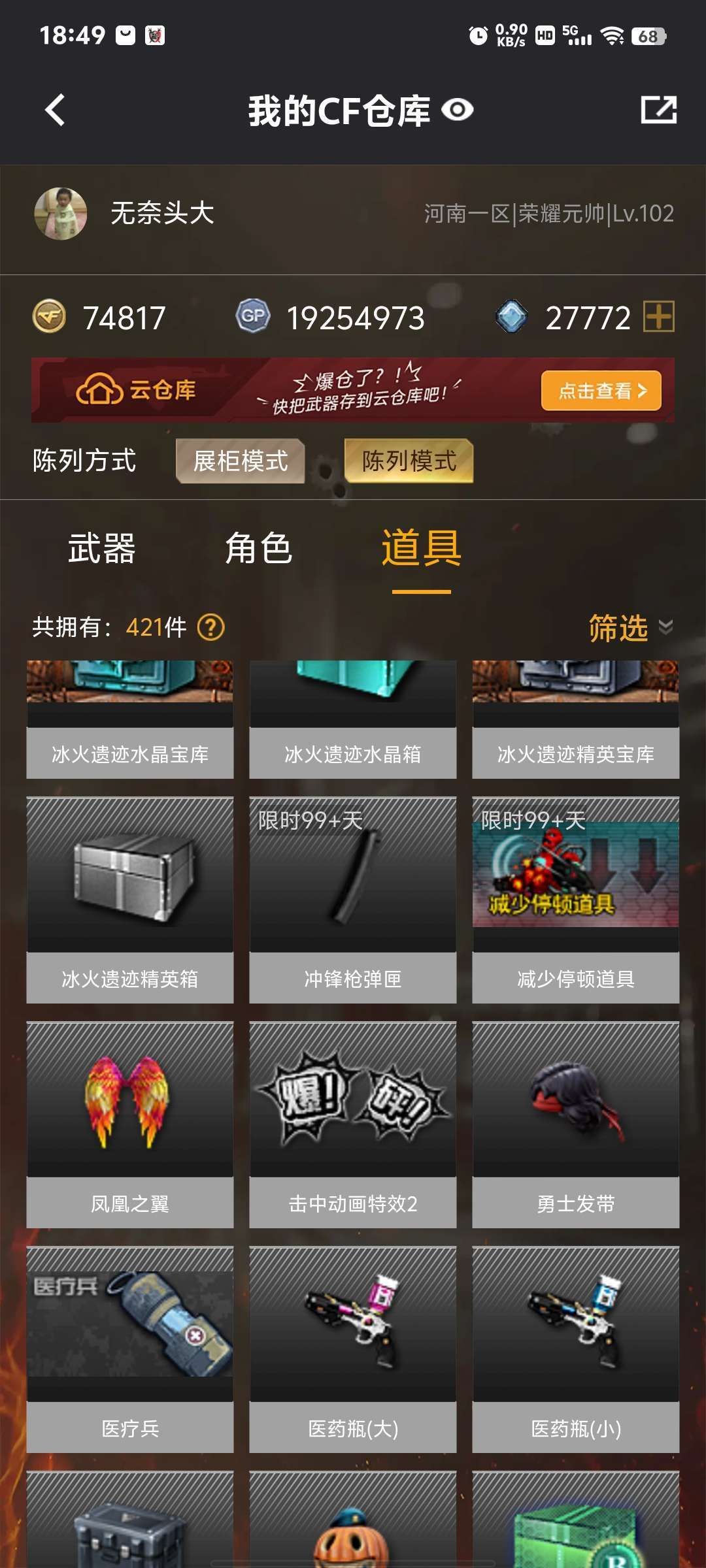This screenshot has width=706, height=1568.
Task: Select the 道具 tab
Action: click(x=422, y=547)
